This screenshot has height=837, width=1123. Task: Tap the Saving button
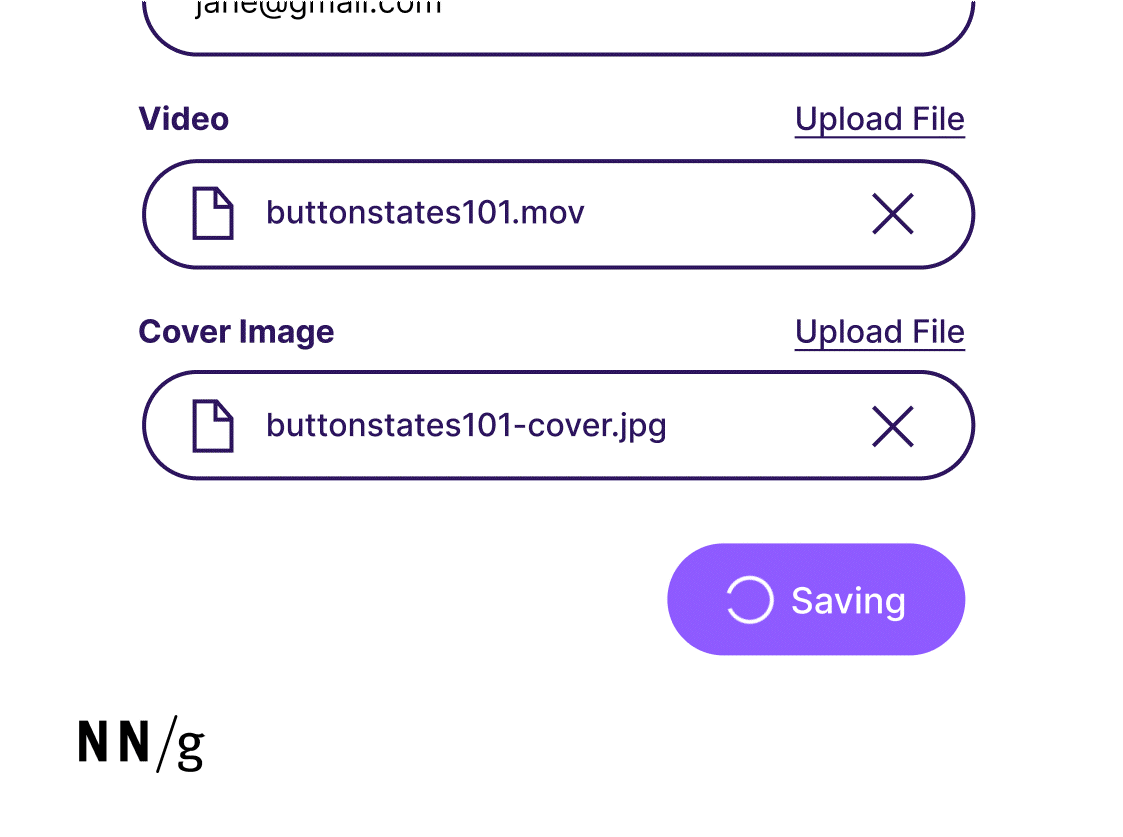815,600
